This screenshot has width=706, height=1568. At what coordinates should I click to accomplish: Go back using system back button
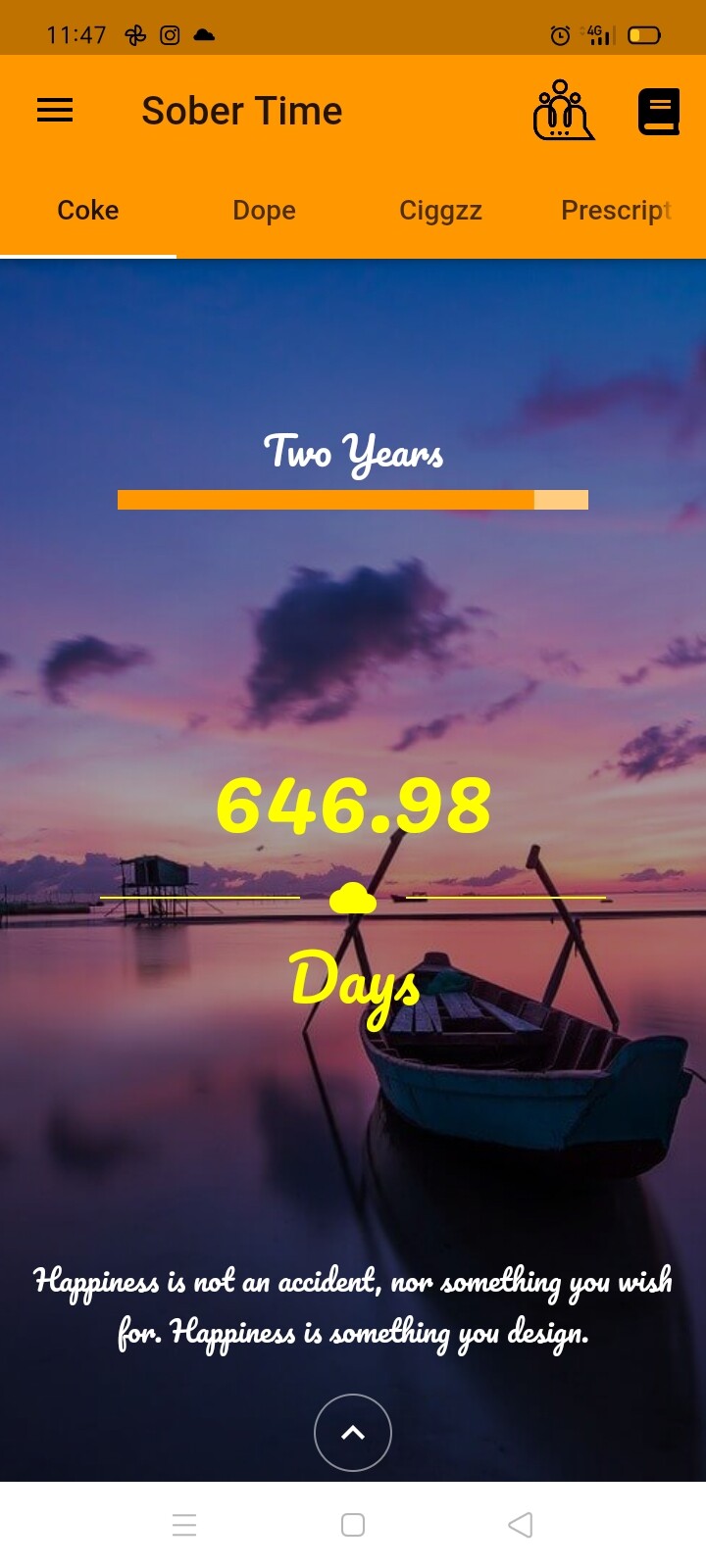521,1525
